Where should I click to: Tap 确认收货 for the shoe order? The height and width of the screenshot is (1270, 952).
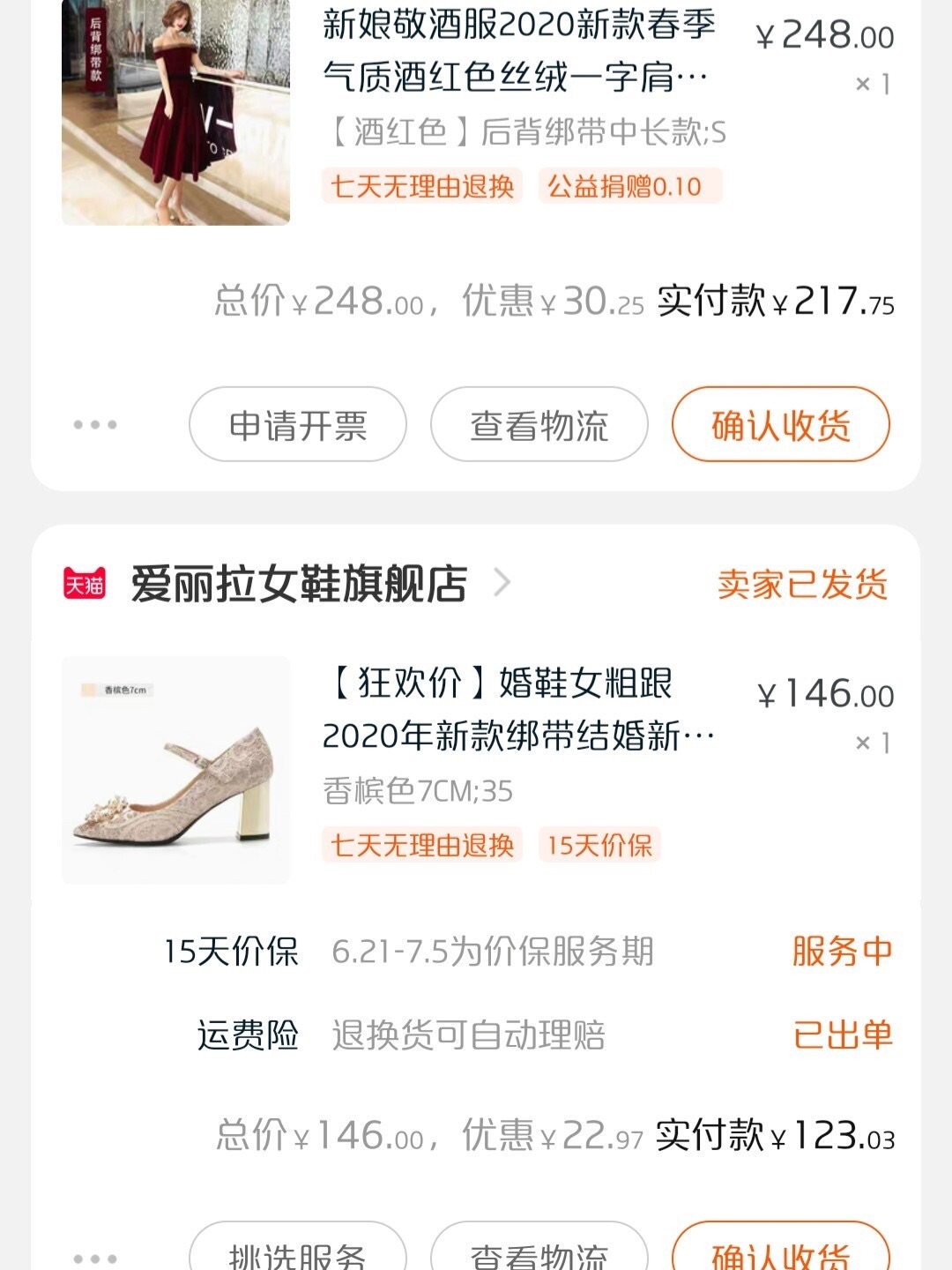(x=780, y=1252)
